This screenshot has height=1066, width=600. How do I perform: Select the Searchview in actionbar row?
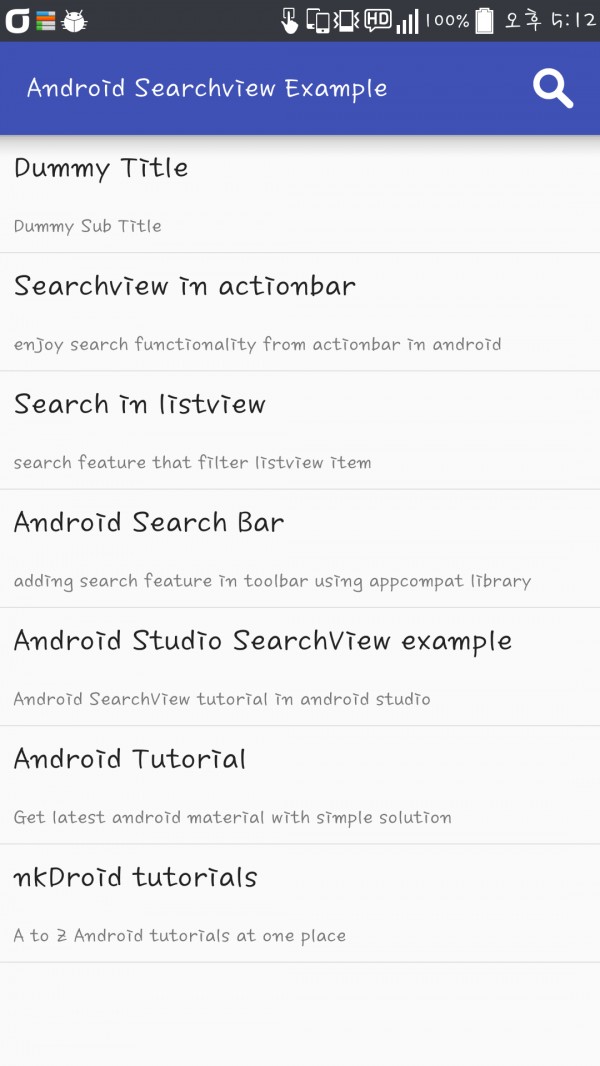click(300, 312)
